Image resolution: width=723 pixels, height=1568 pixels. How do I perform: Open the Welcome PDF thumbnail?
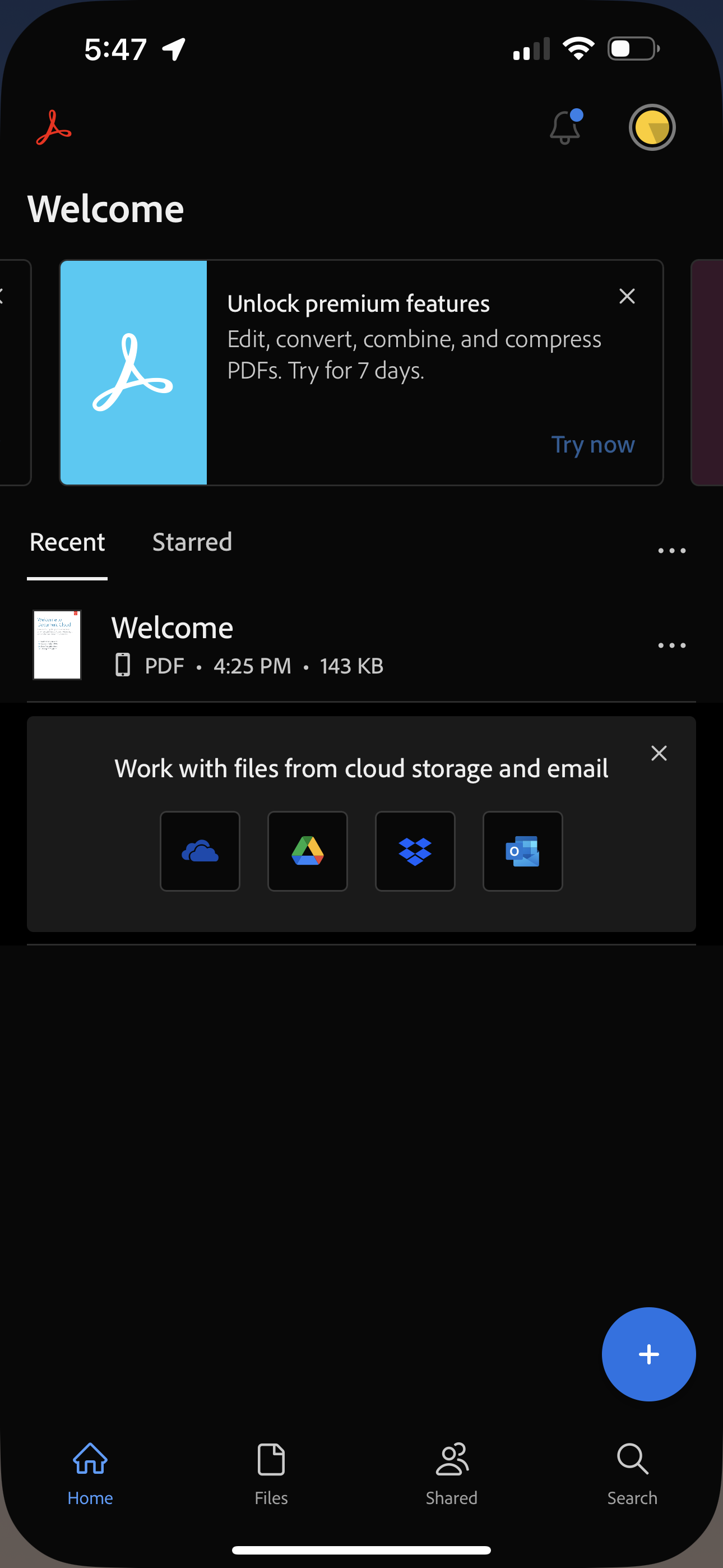click(56, 645)
